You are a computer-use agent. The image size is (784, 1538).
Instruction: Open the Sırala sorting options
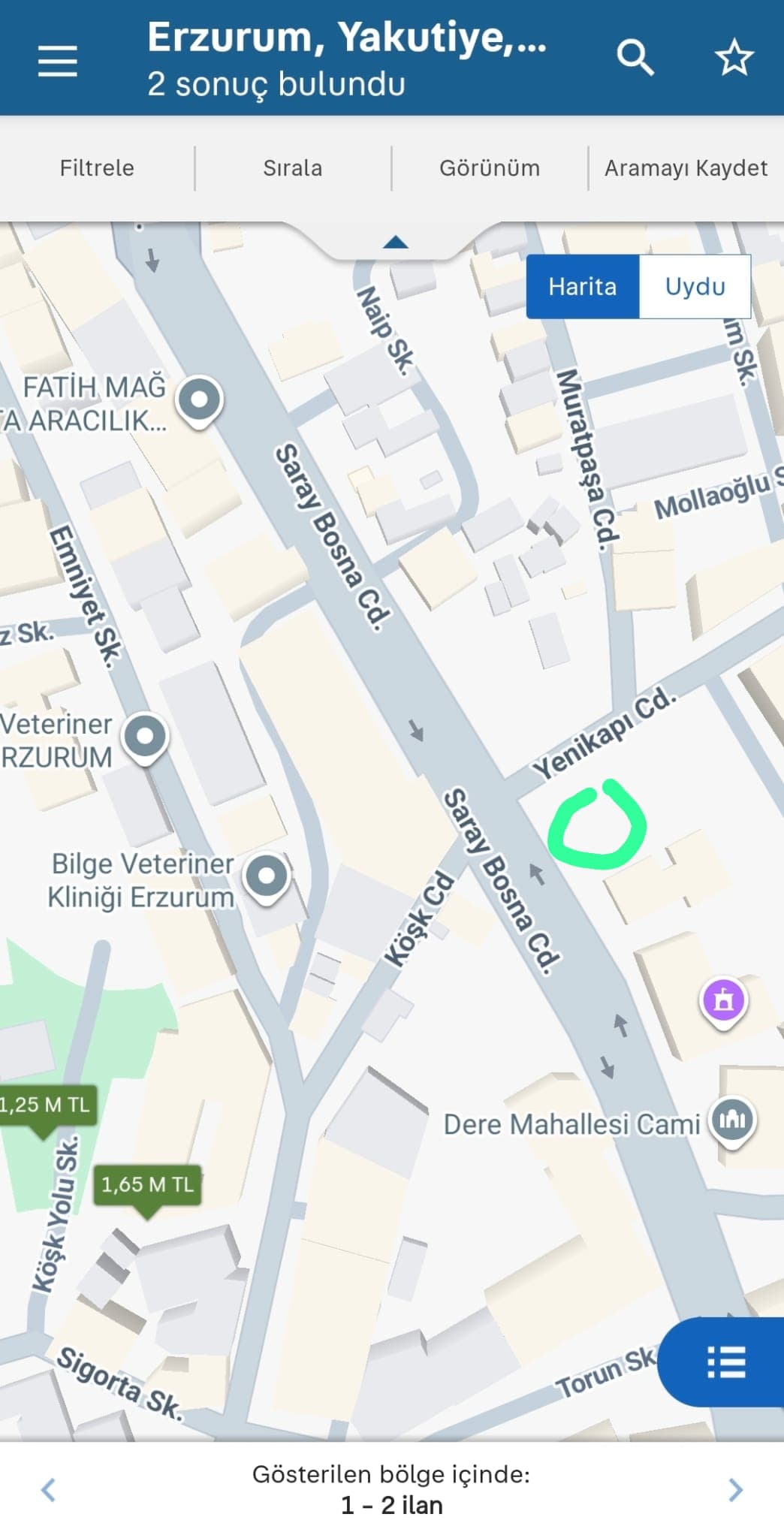click(x=293, y=167)
